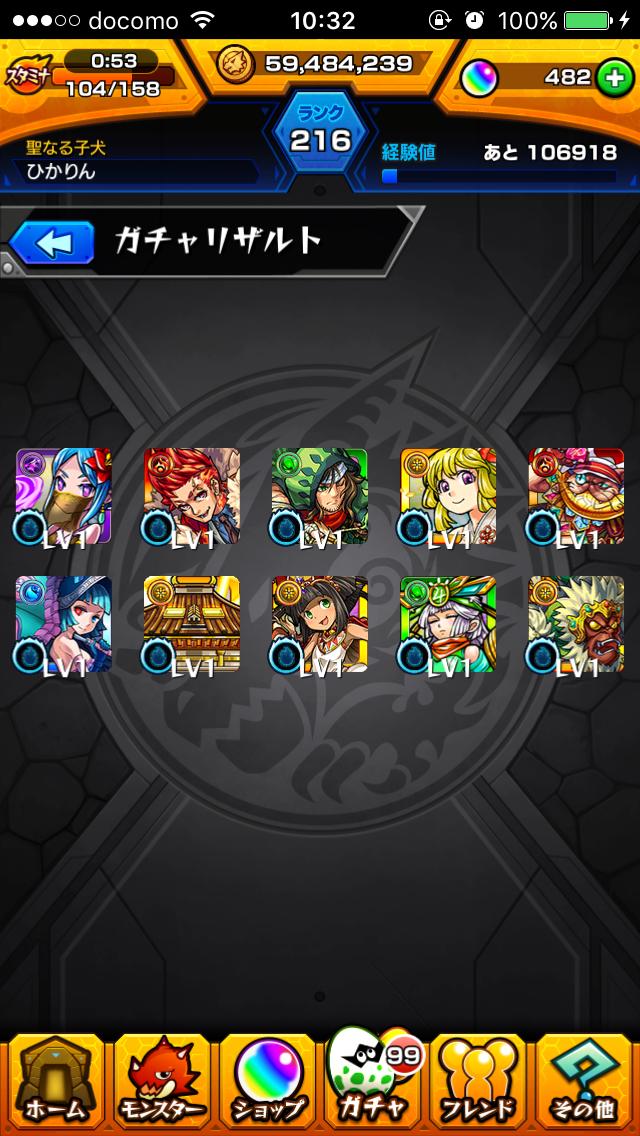Select the golden temple building monster
The image size is (640, 1136).
pos(192,624)
